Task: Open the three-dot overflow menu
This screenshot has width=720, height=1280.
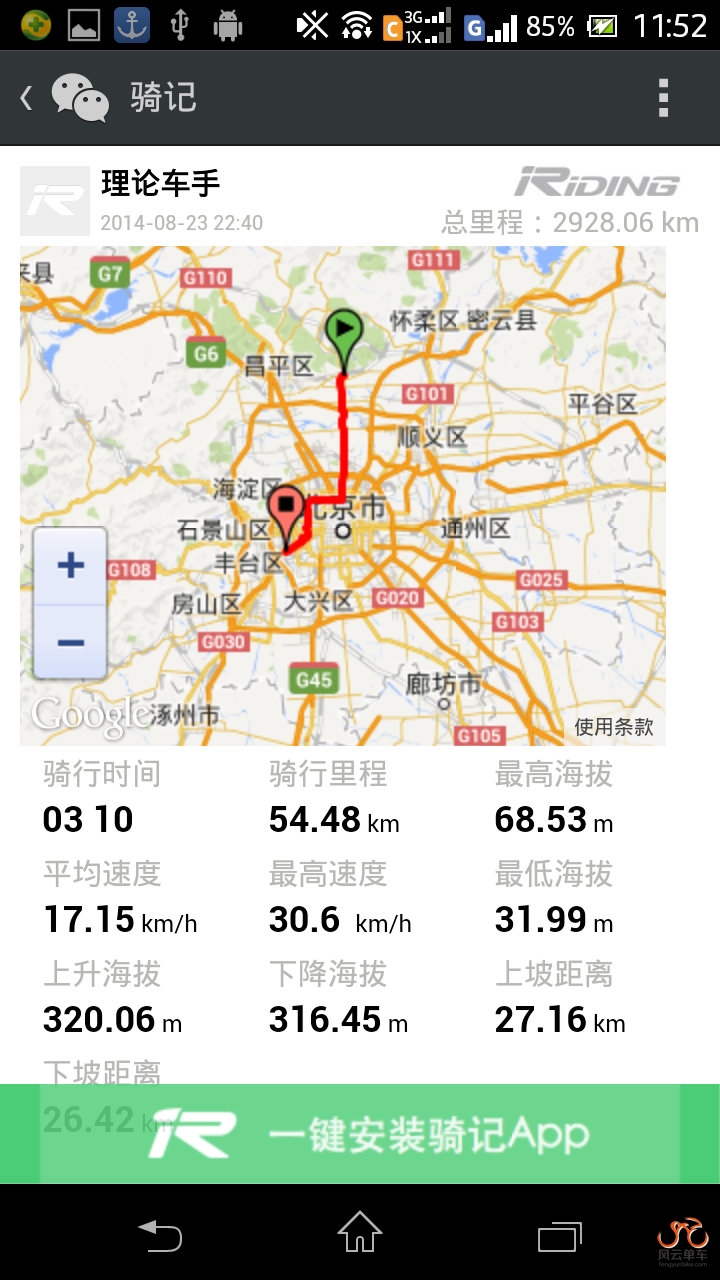Action: point(661,97)
